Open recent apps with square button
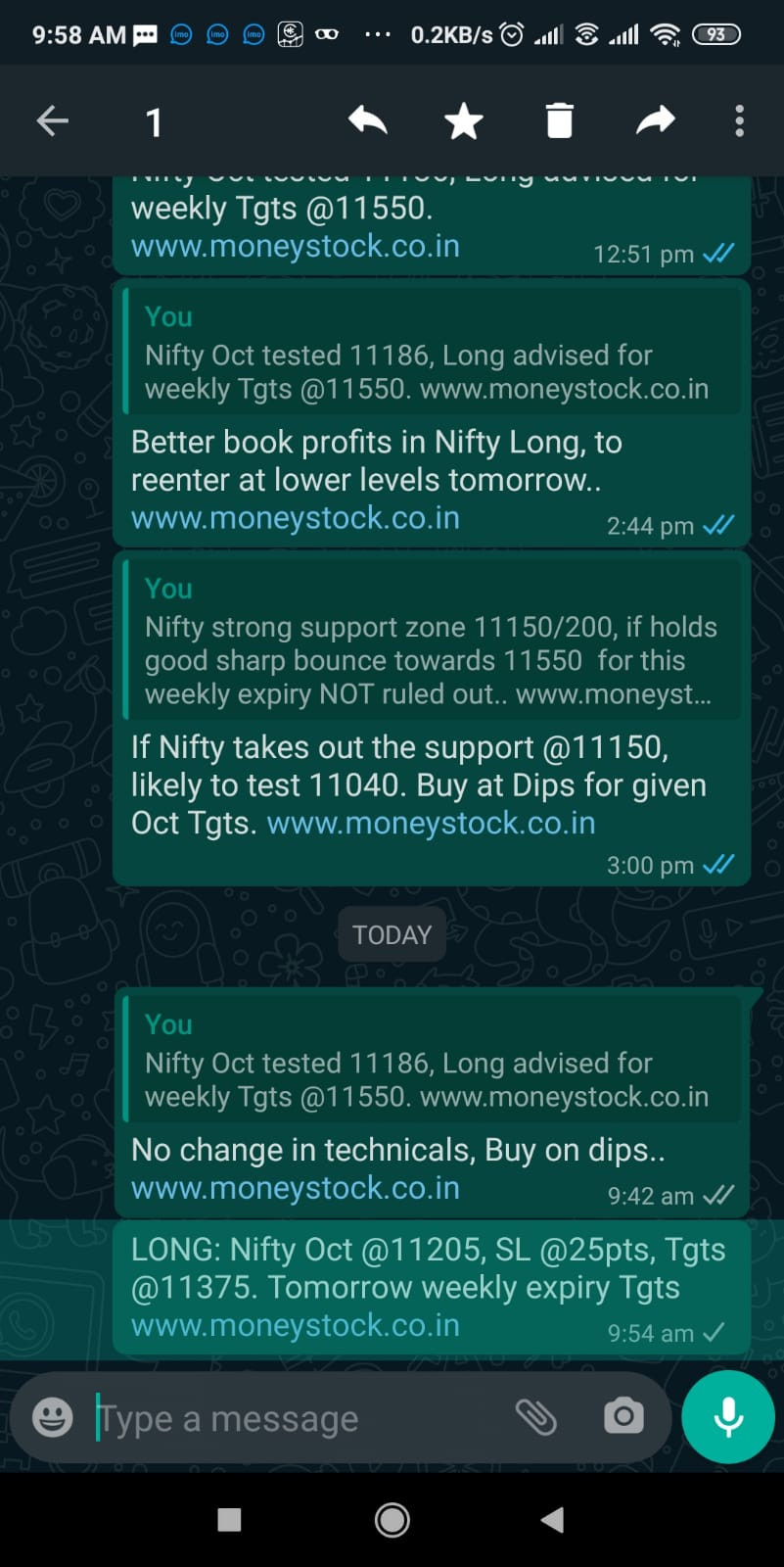Viewport: 784px width, 1567px height. click(229, 1519)
